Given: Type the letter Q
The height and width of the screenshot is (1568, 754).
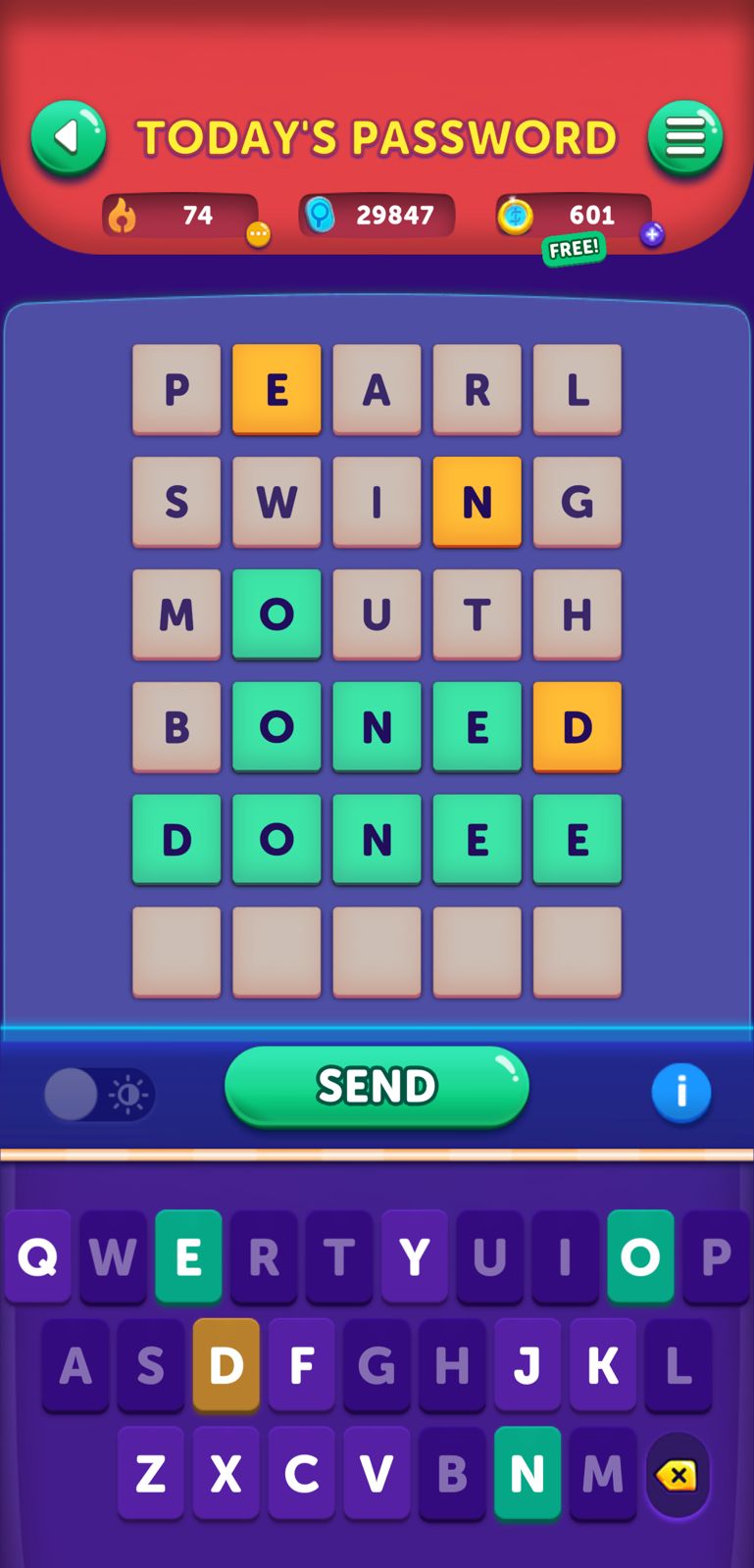Looking at the screenshot, I should click(37, 1256).
